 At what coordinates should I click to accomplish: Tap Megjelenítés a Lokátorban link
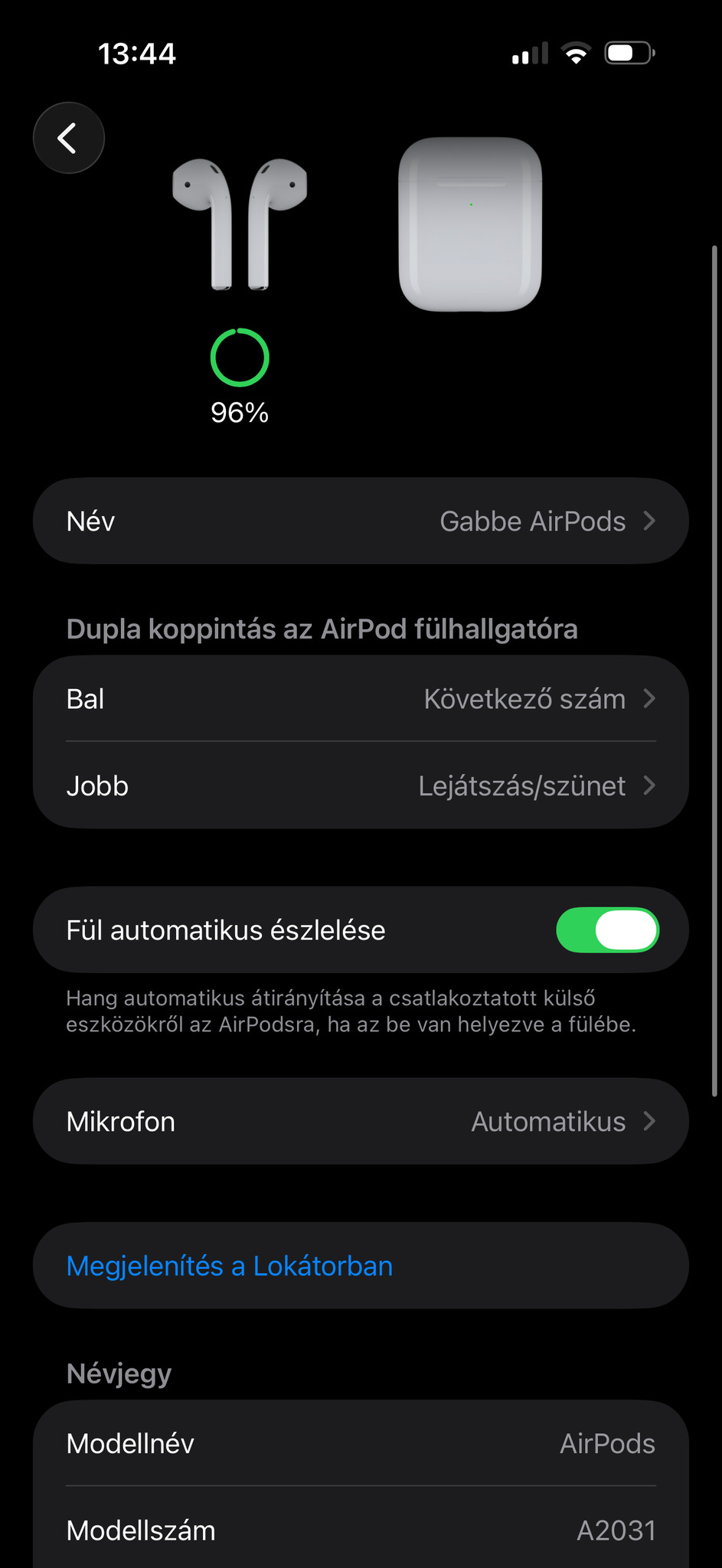(x=230, y=1266)
